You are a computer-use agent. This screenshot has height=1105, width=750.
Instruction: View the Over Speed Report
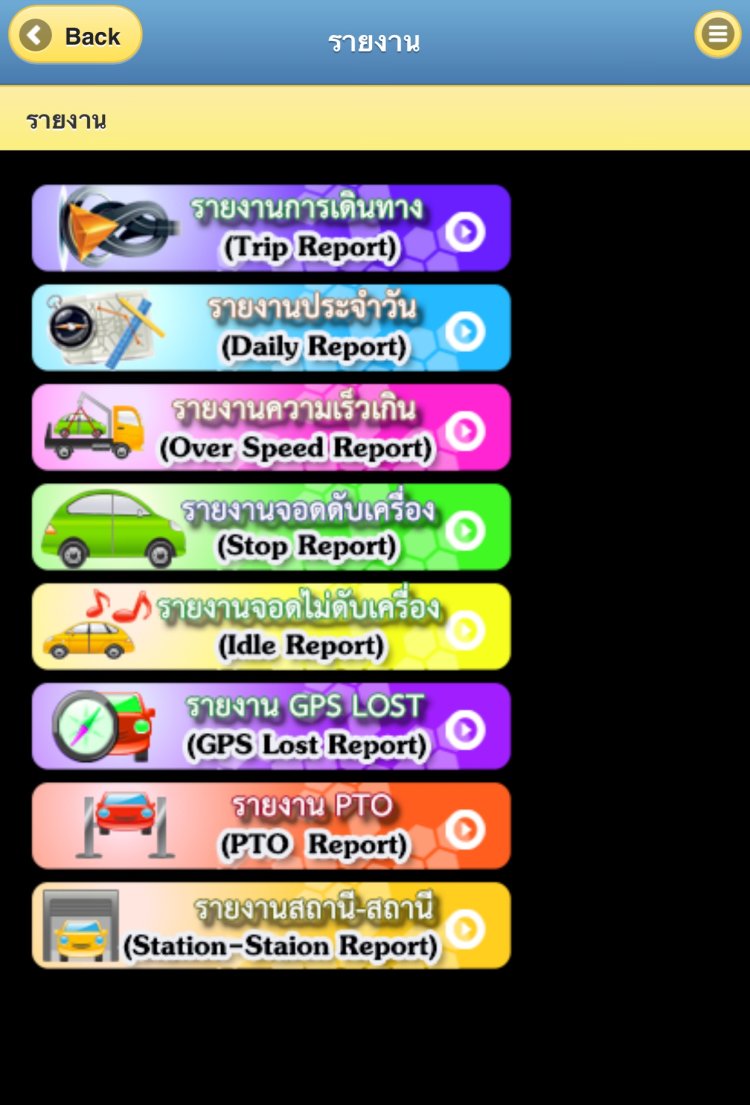click(x=271, y=428)
